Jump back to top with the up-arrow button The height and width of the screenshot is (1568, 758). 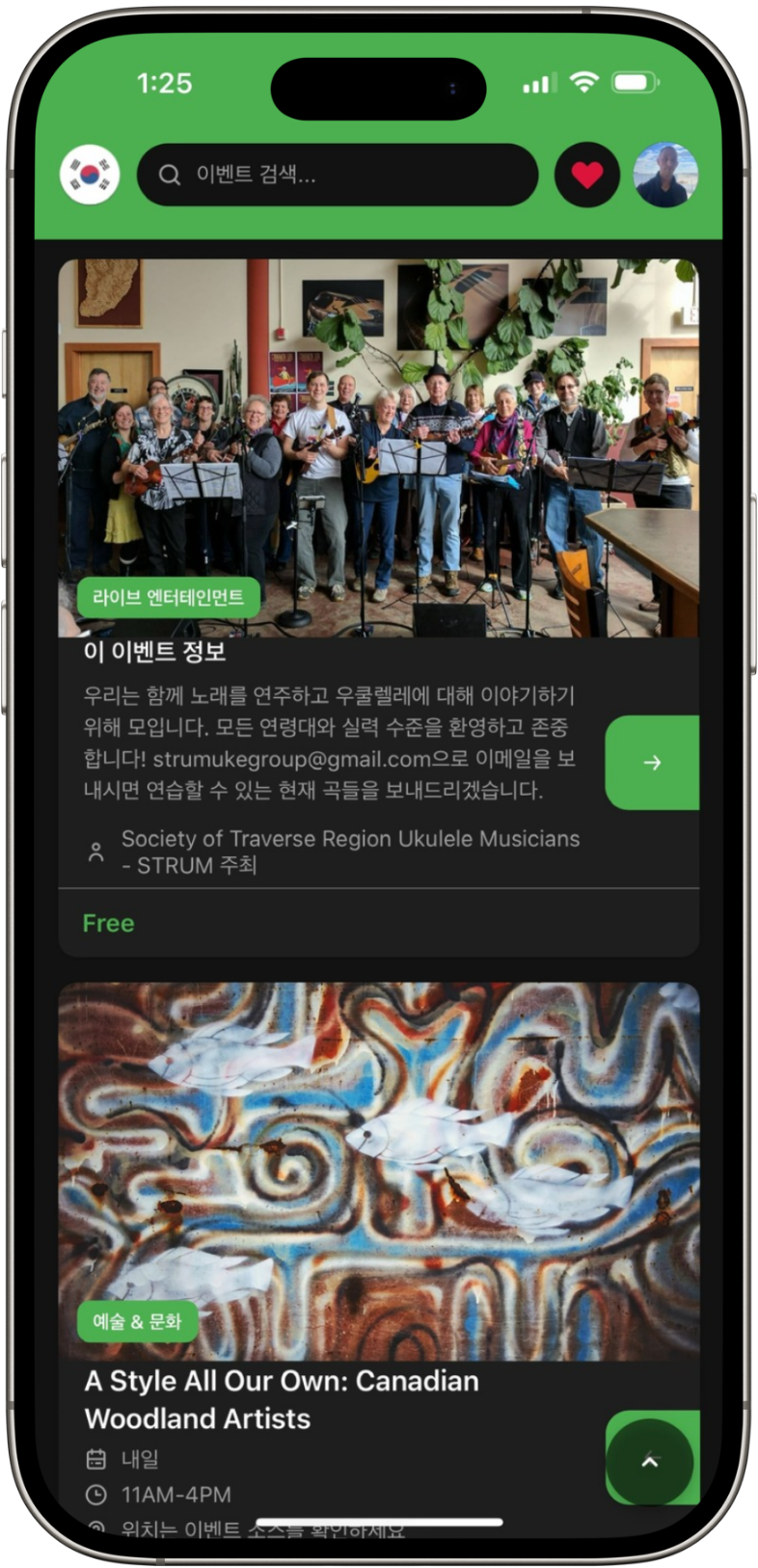[650, 1462]
